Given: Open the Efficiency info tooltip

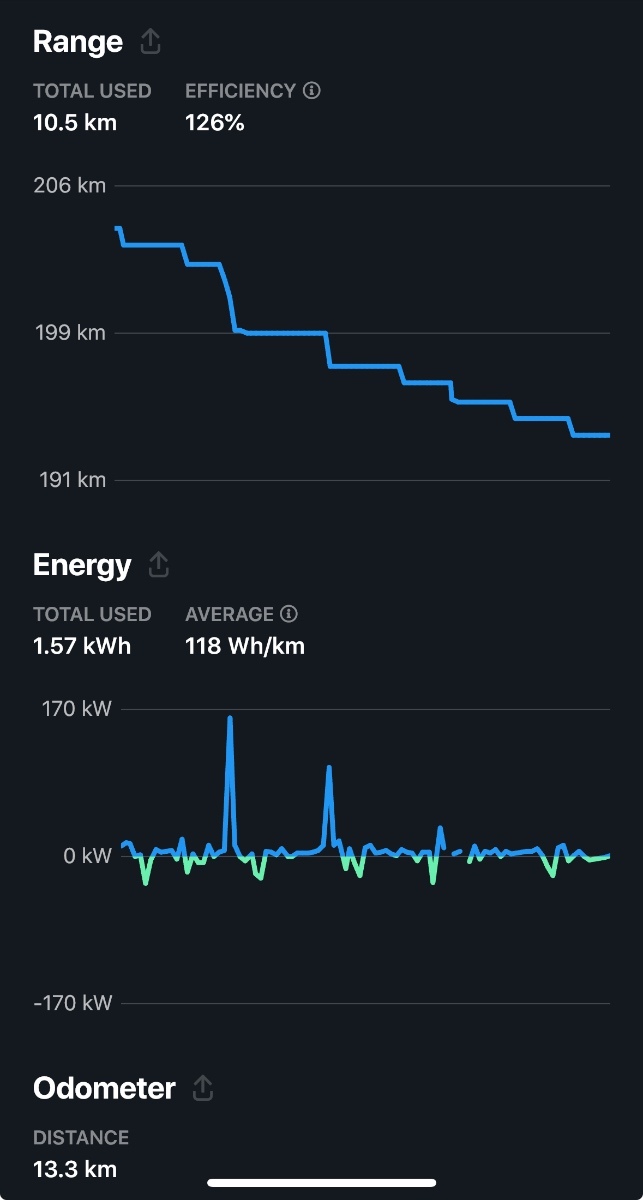Looking at the screenshot, I should (x=312, y=91).
